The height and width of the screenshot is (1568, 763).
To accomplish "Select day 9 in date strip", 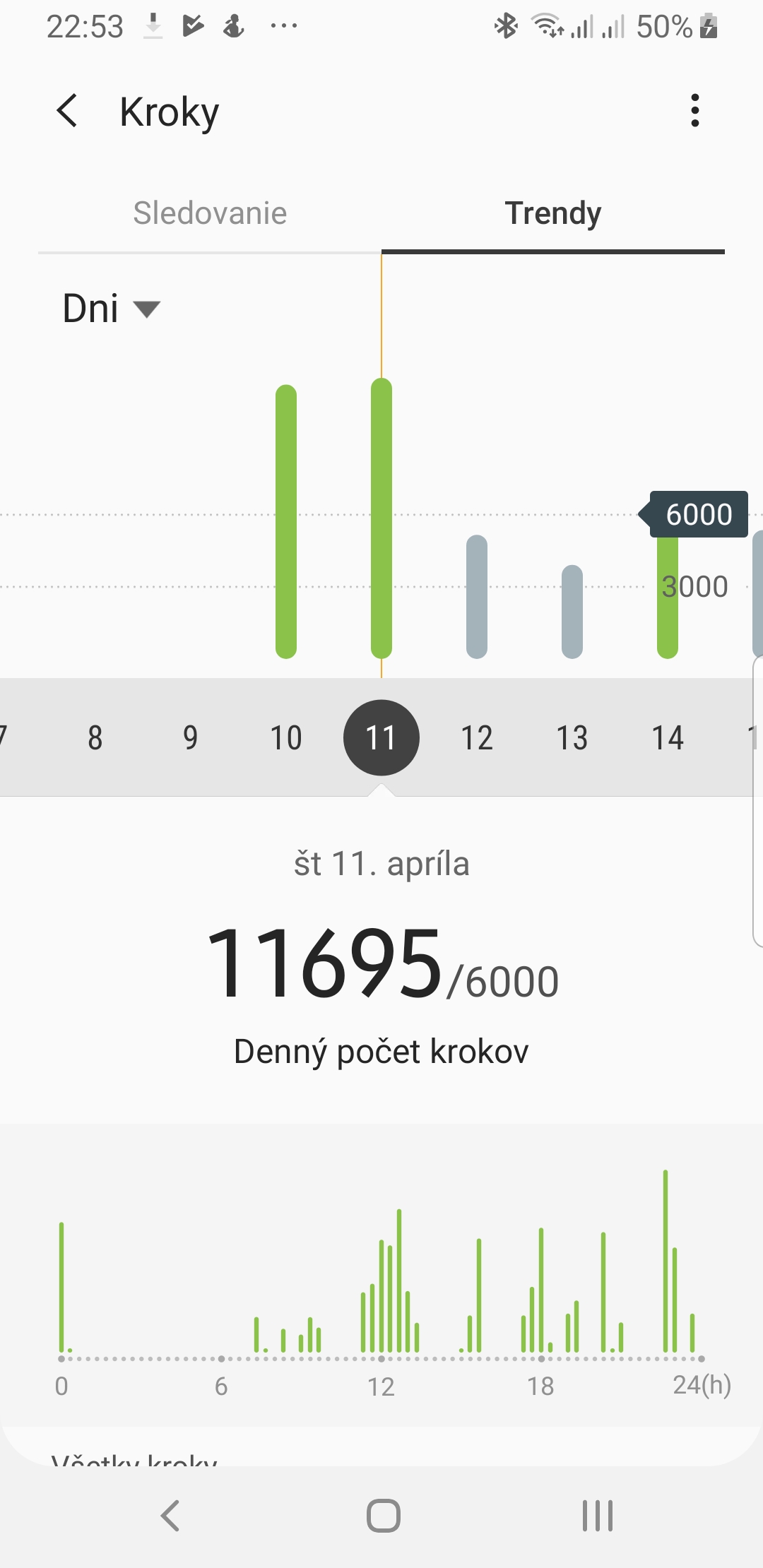I will pyautogui.click(x=191, y=737).
